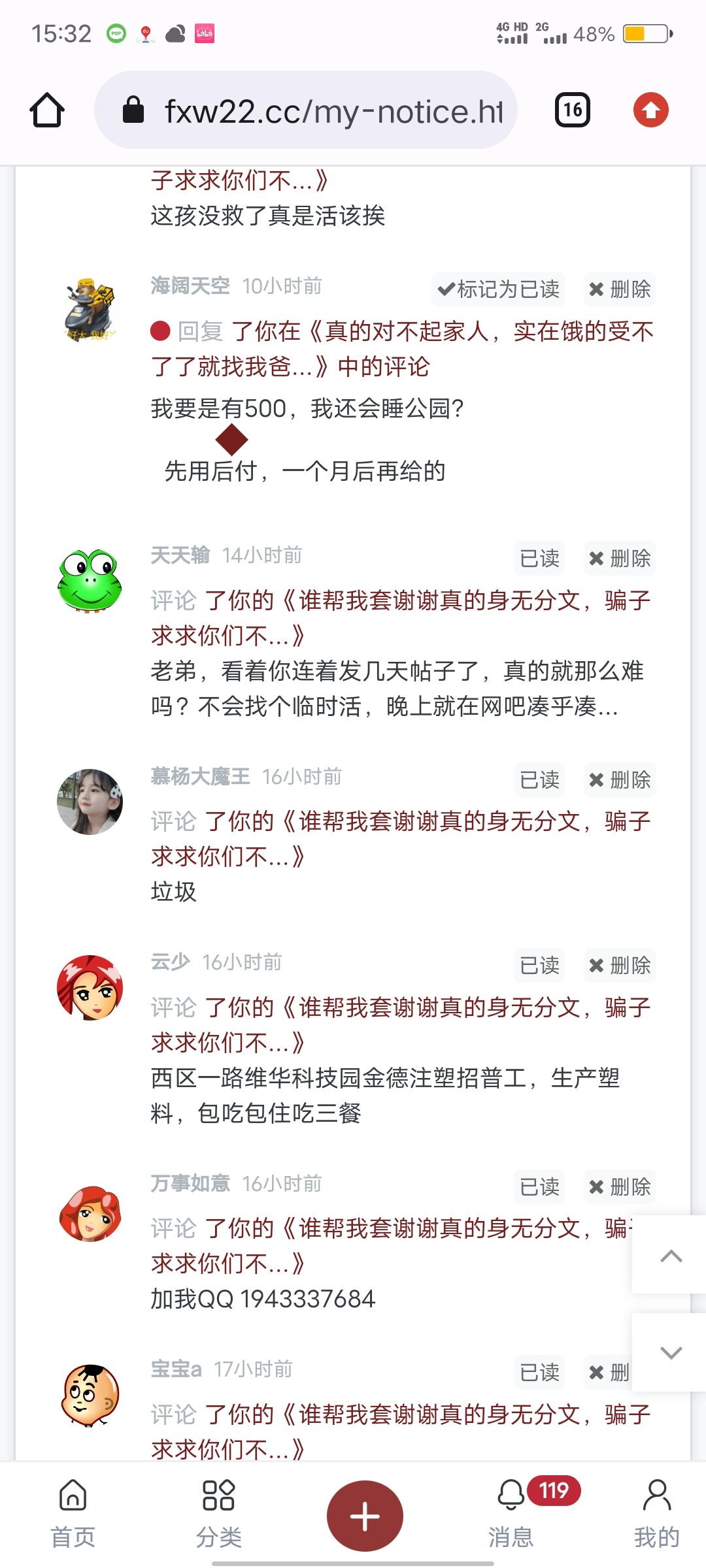The image size is (706, 1568).
Task: Delete 云少's comment notification
Action: pyautogui.click(x=620, y=965)
